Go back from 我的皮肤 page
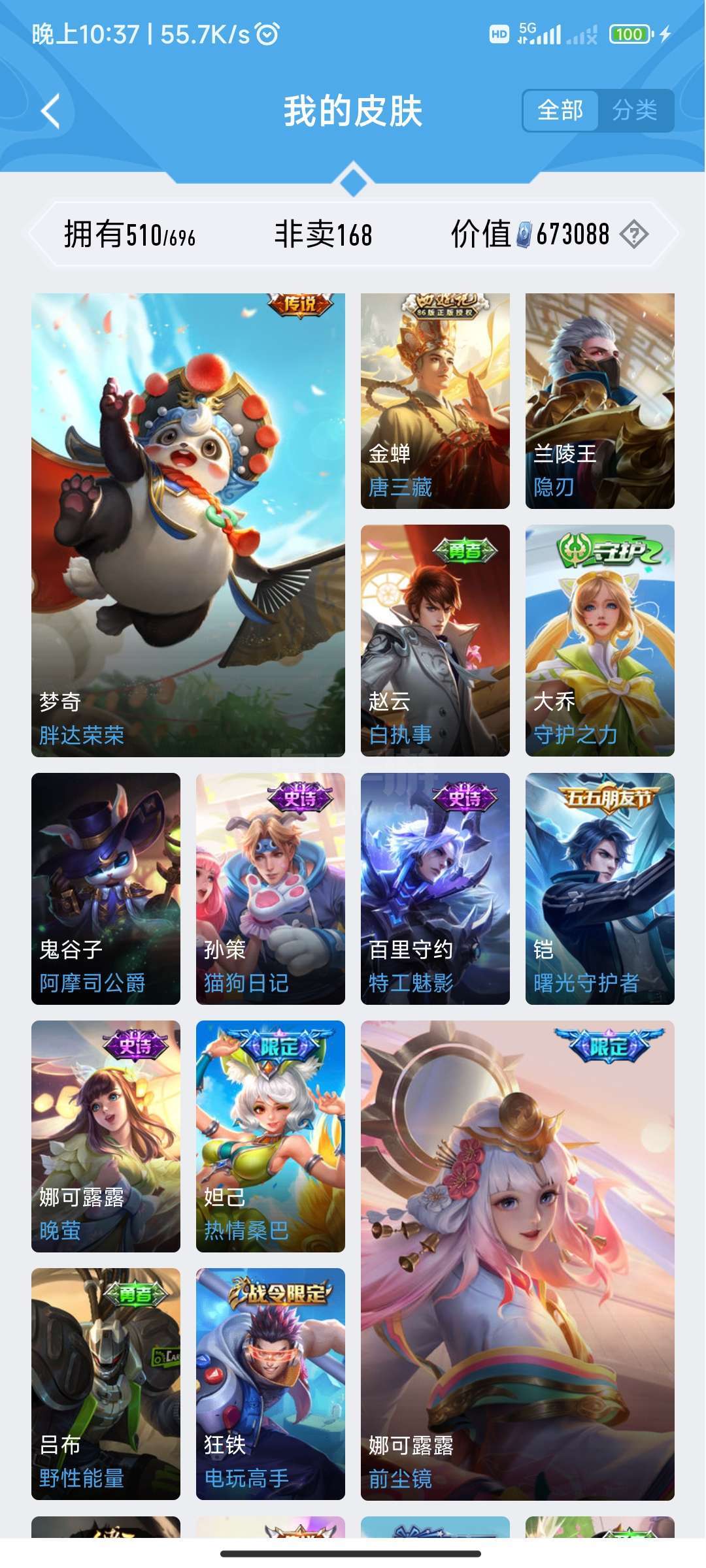Image resolution: width=706 pixels, height=1568 pixels. [51, 111]
